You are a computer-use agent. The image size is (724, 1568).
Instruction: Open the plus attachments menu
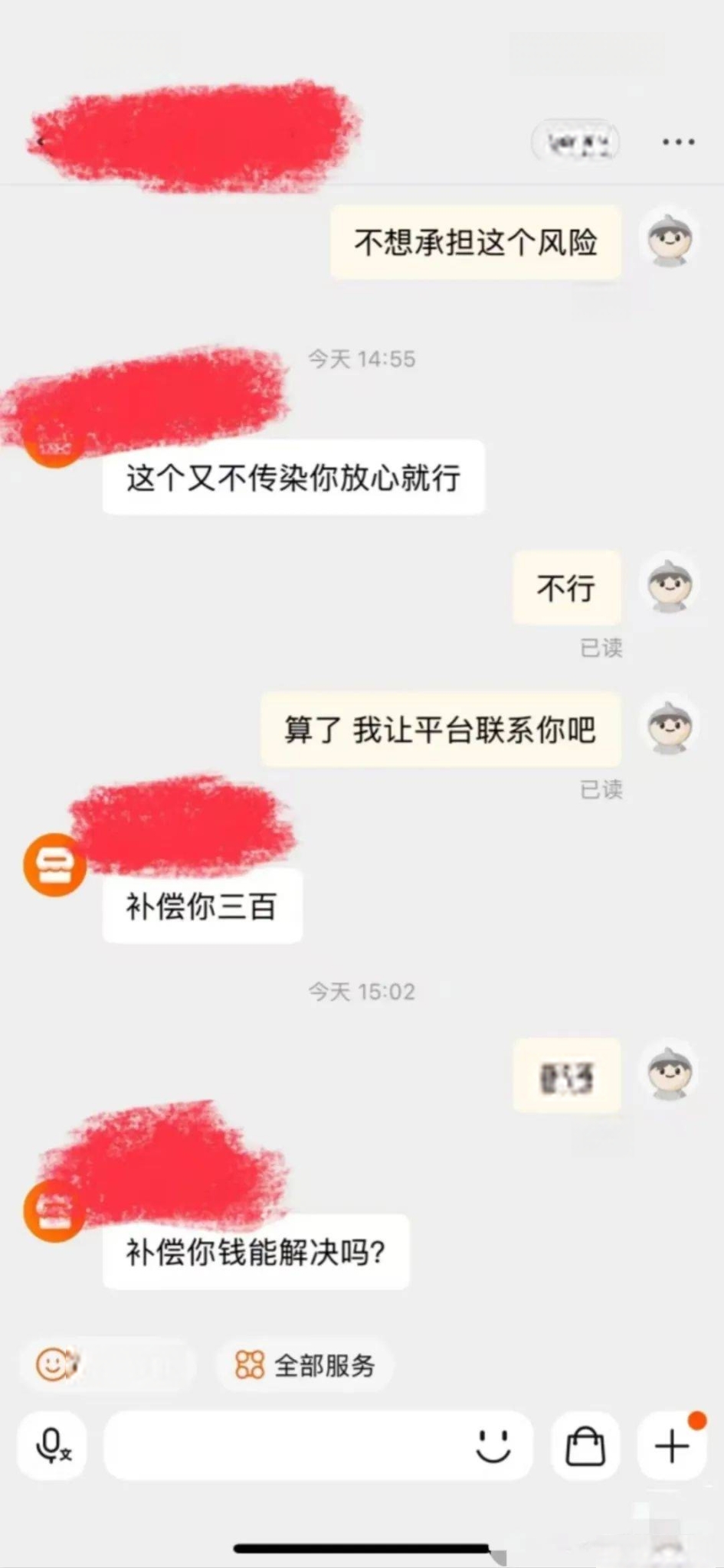[x=672, y=1445]
